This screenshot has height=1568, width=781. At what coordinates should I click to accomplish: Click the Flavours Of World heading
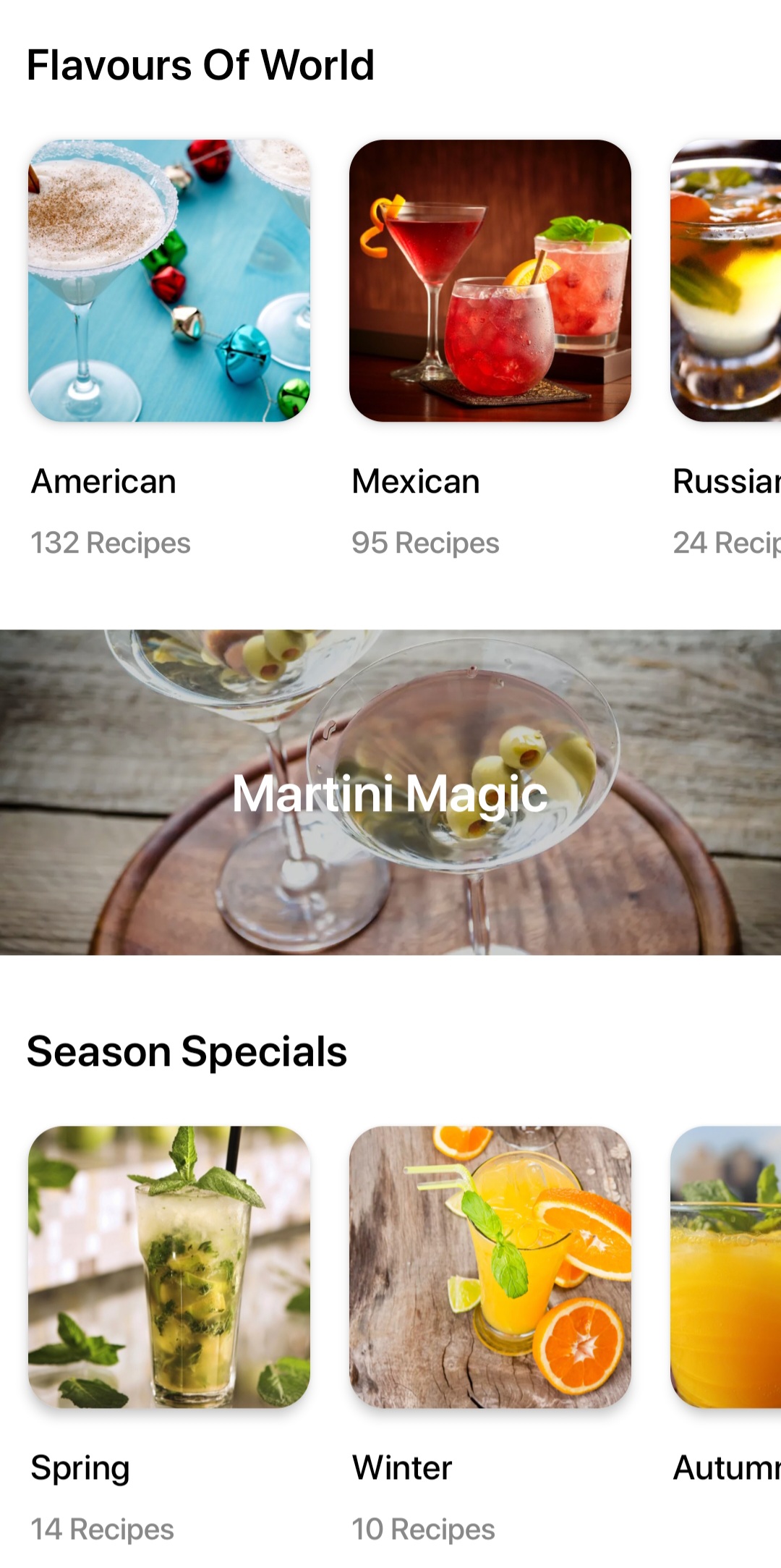201,64
